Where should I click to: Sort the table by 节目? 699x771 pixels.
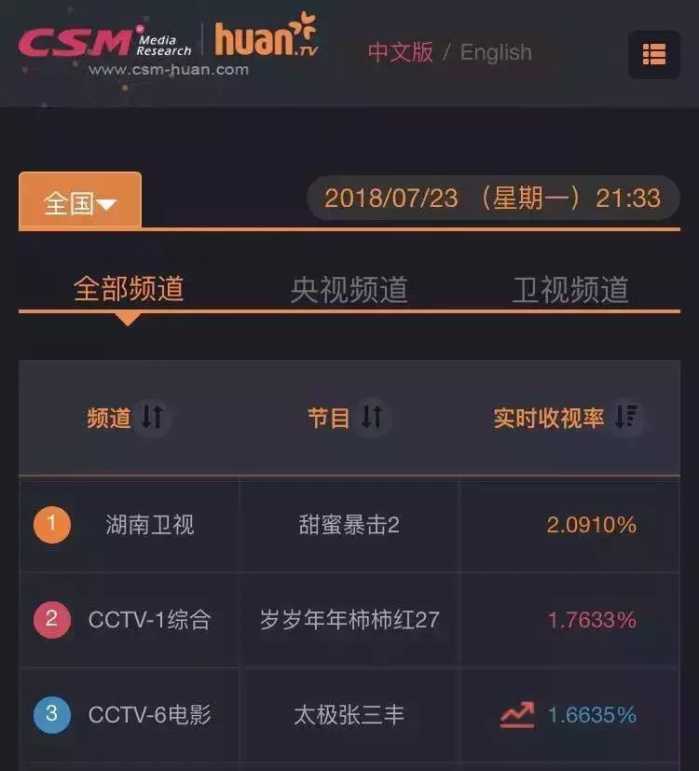point(371,417)
